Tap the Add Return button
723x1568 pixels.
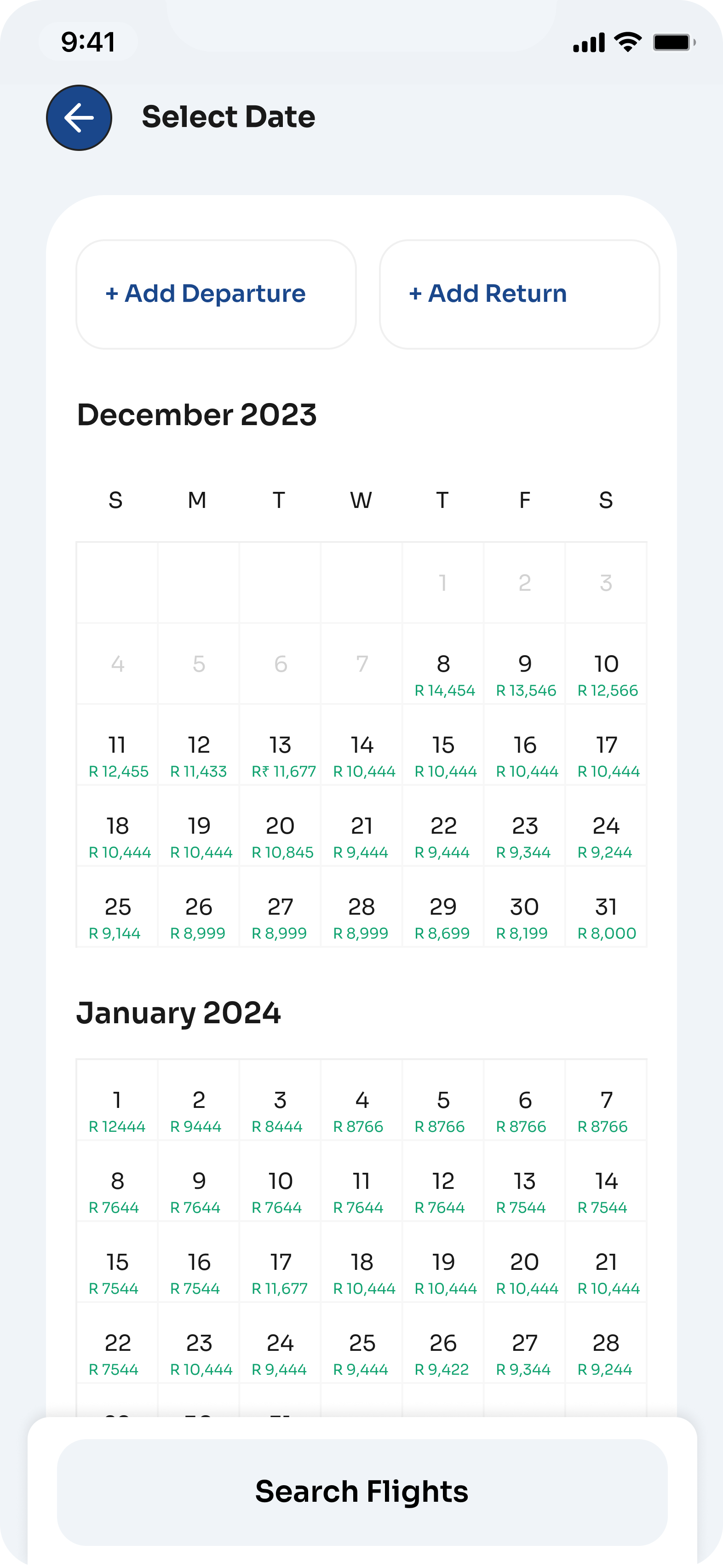519,294
